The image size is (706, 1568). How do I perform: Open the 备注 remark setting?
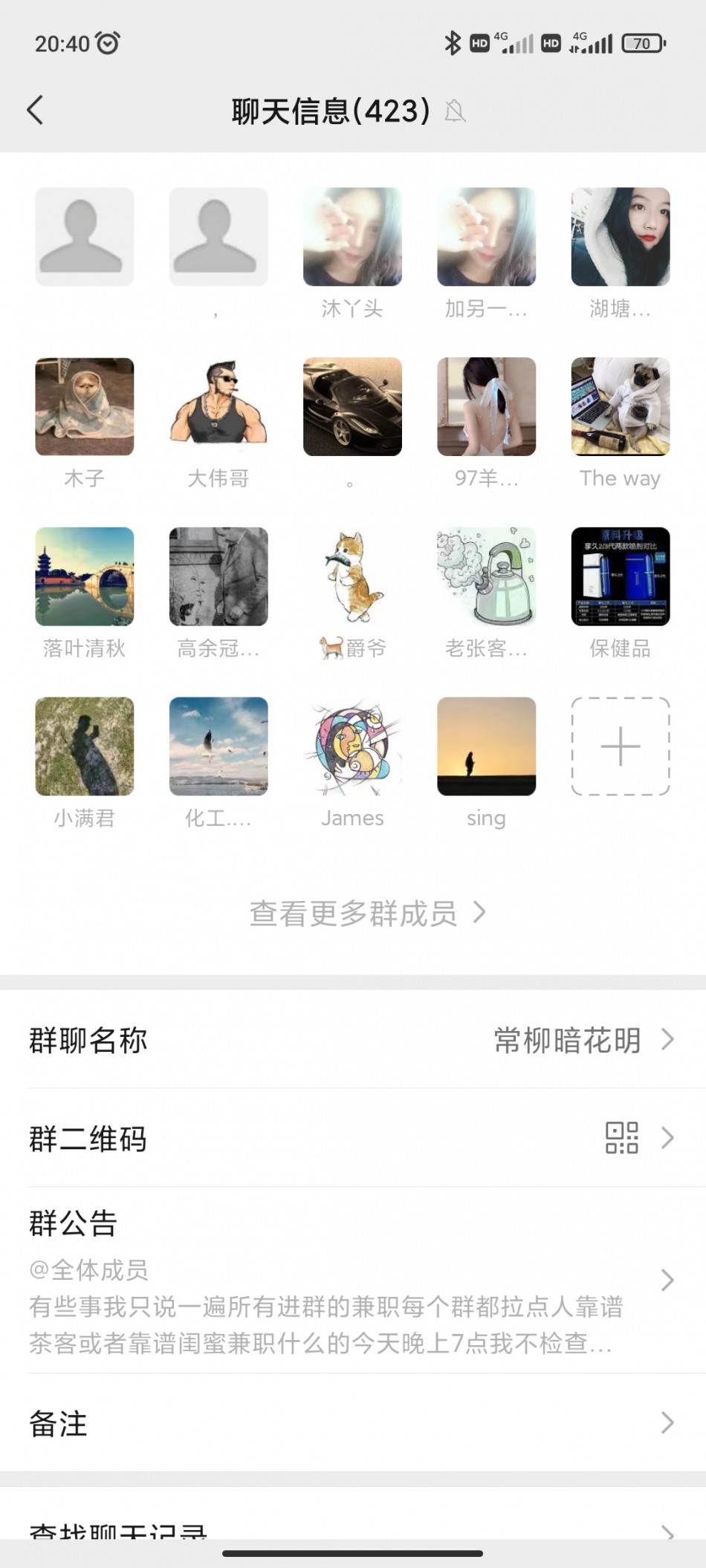352,1423
